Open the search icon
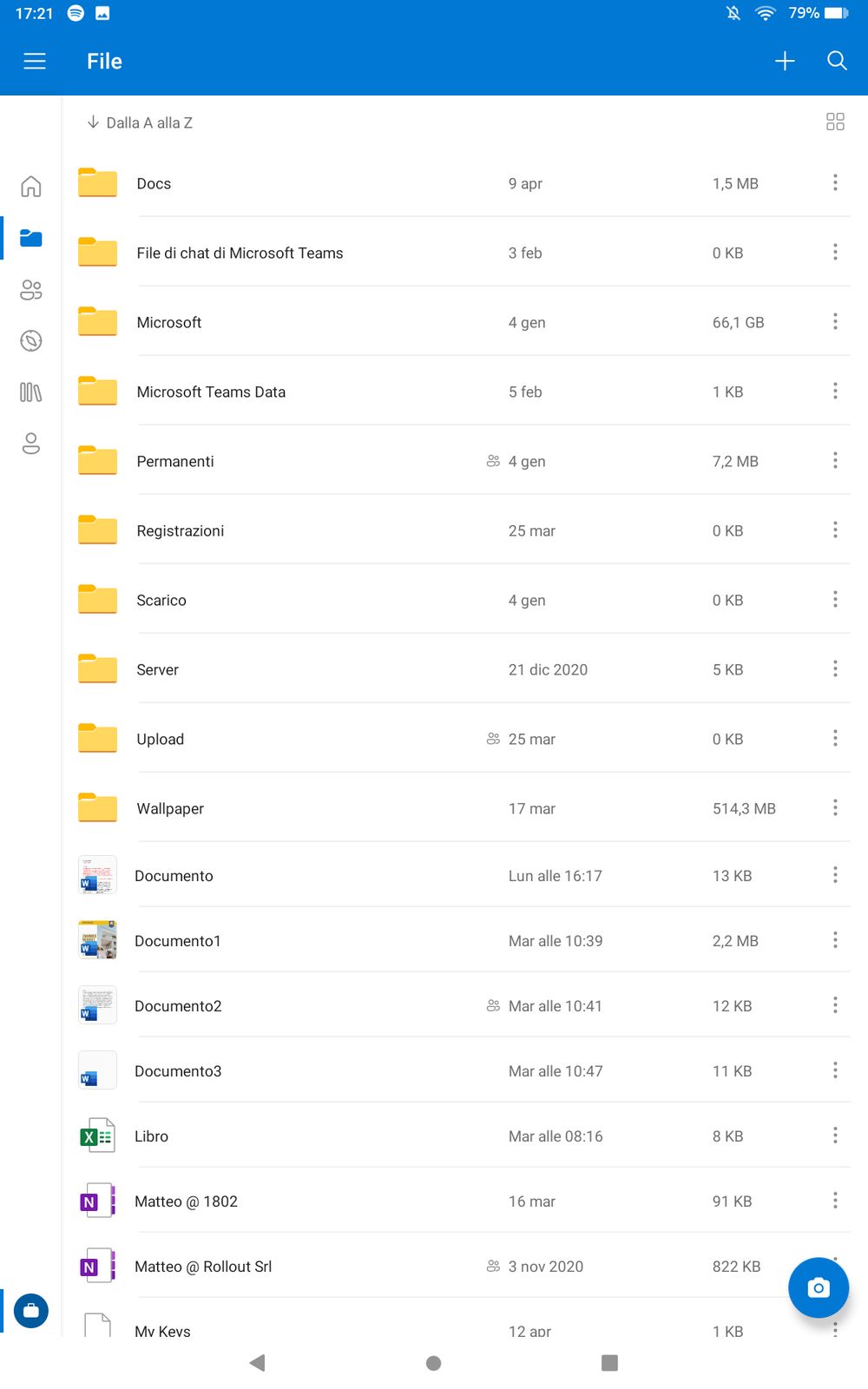Screen dimensions: 868x1389 (x=837, y=61)
